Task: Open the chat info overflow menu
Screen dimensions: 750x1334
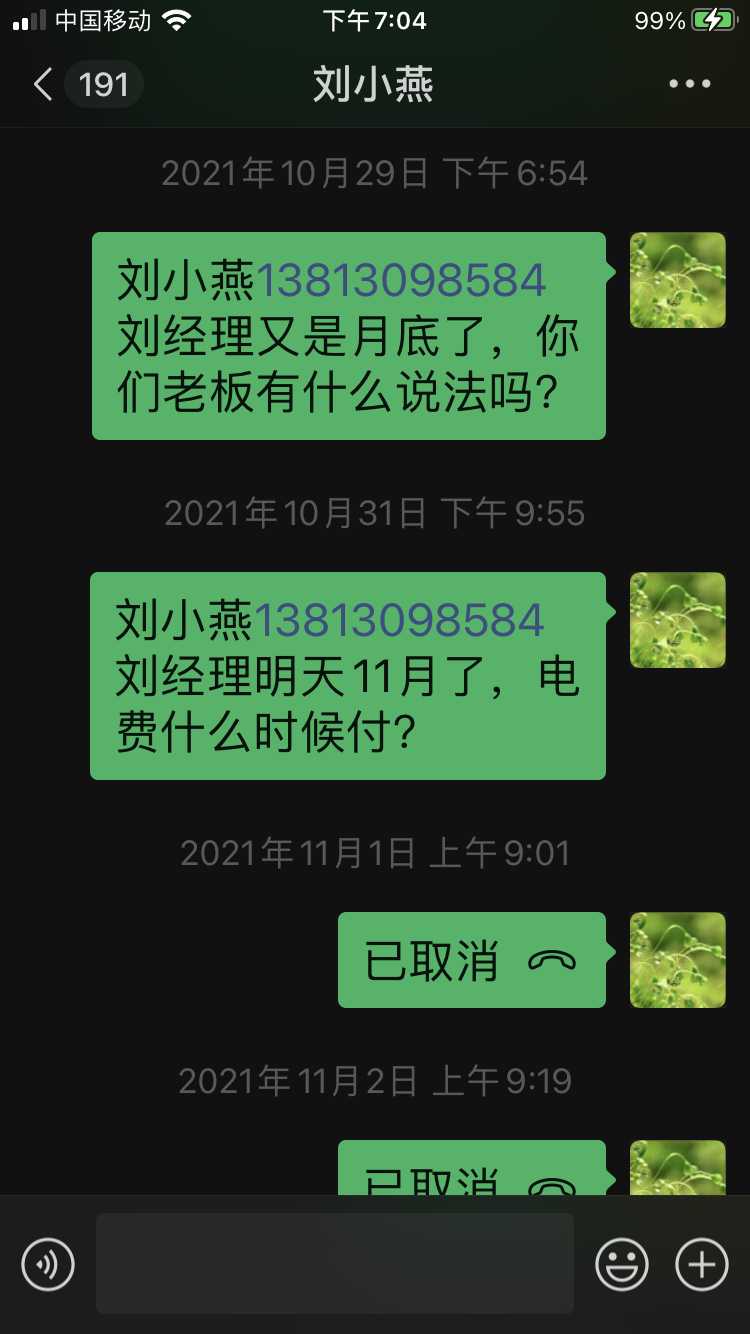Action: (x=690, y=84)
